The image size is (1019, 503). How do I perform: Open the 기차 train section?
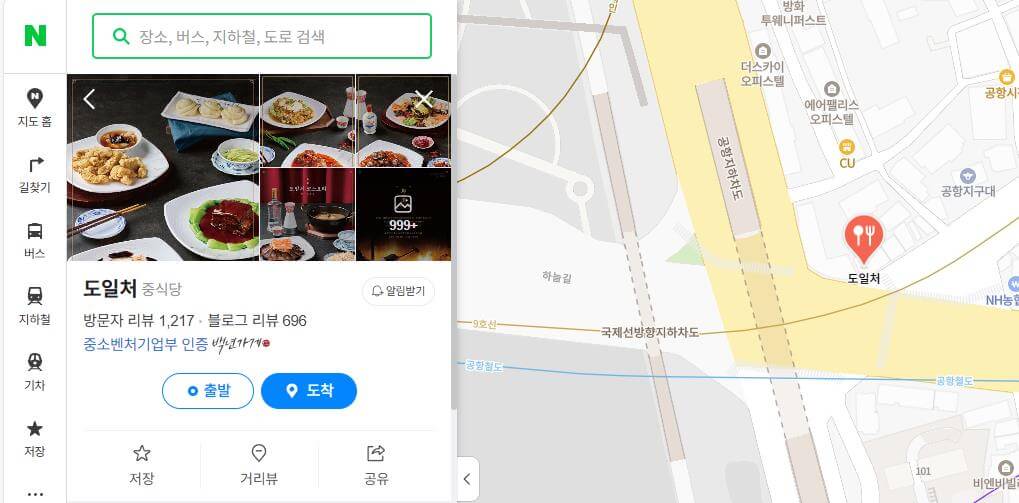tap(35, 371)
